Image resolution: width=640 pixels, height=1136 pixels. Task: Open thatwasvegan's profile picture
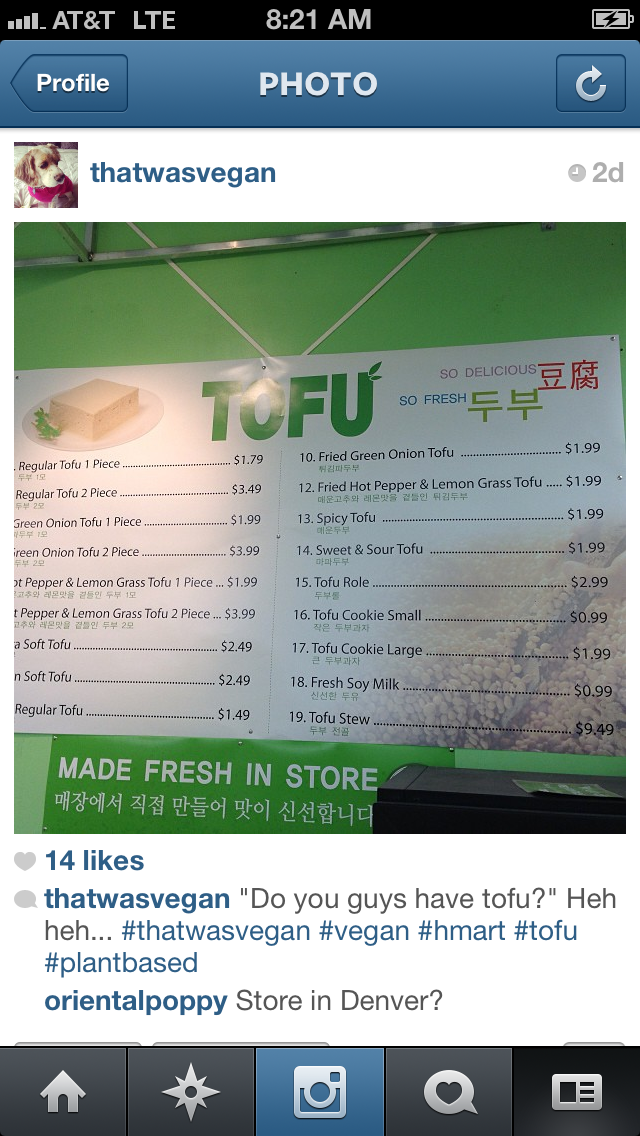point(46,175)
